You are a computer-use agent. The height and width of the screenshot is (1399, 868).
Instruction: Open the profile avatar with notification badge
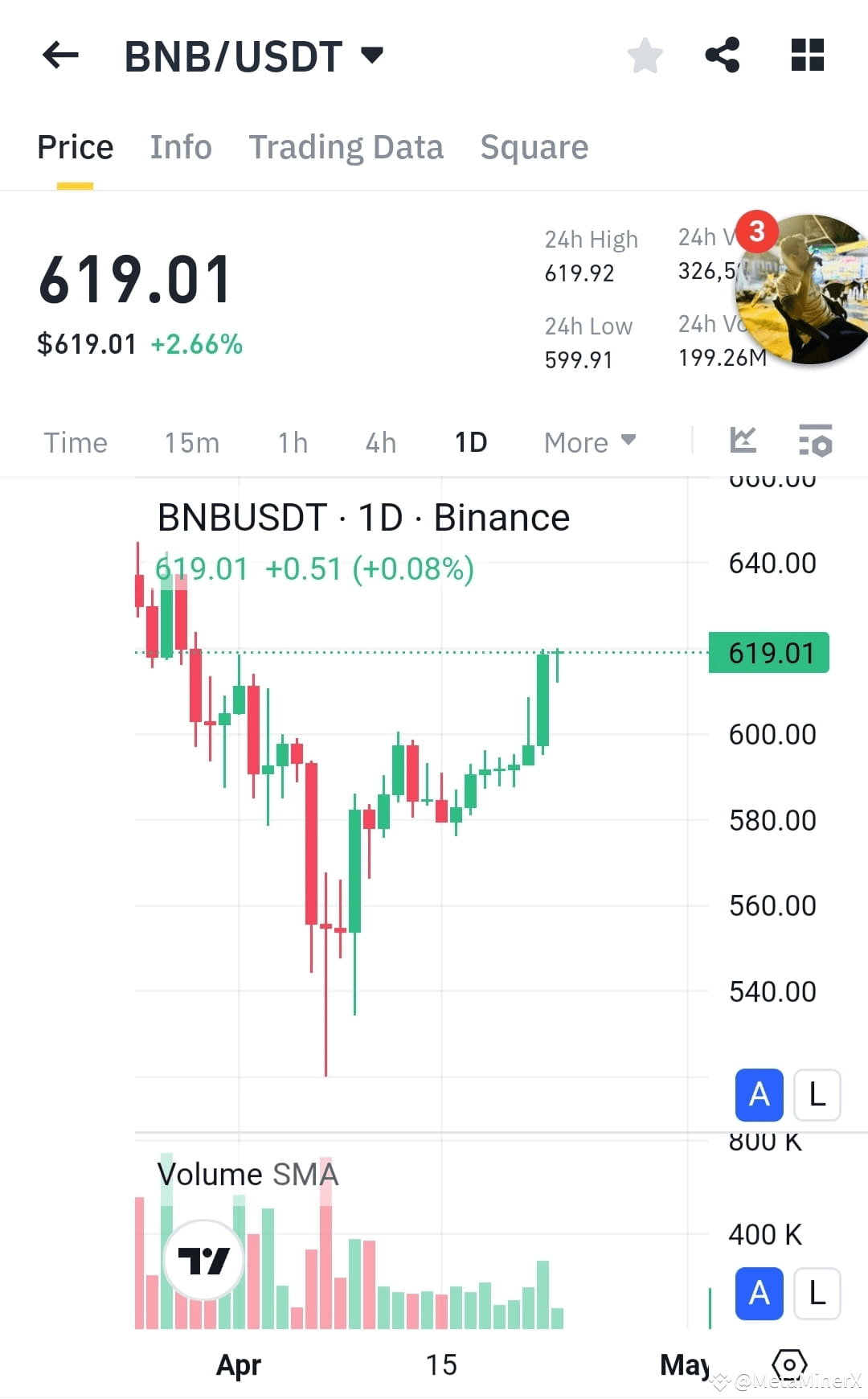coord(801,292)
